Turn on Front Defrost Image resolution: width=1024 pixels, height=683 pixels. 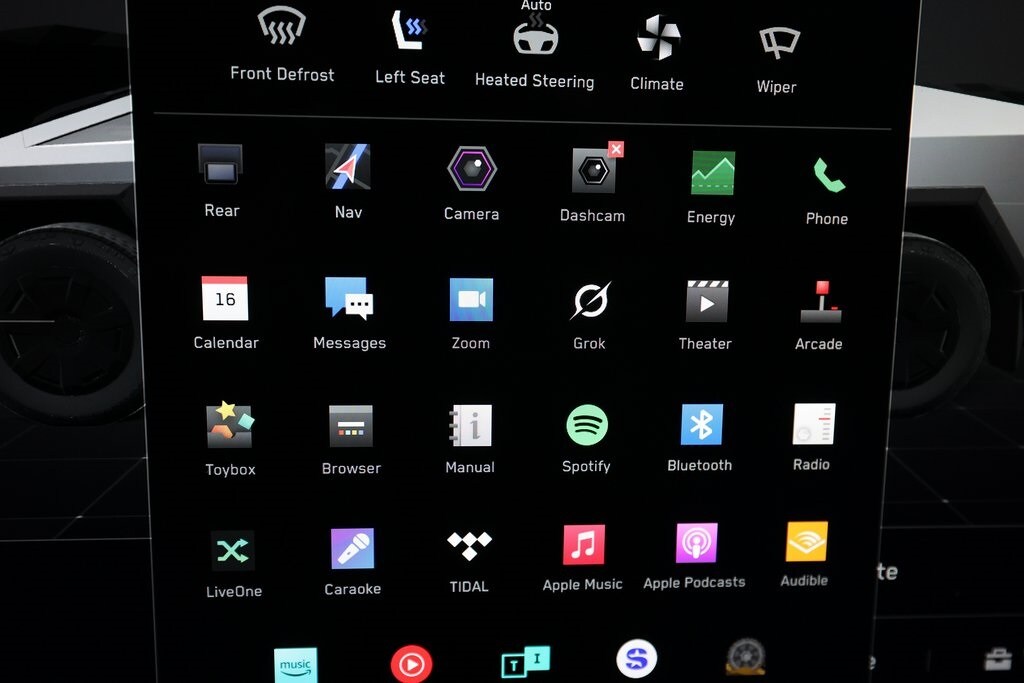[281, 28]
